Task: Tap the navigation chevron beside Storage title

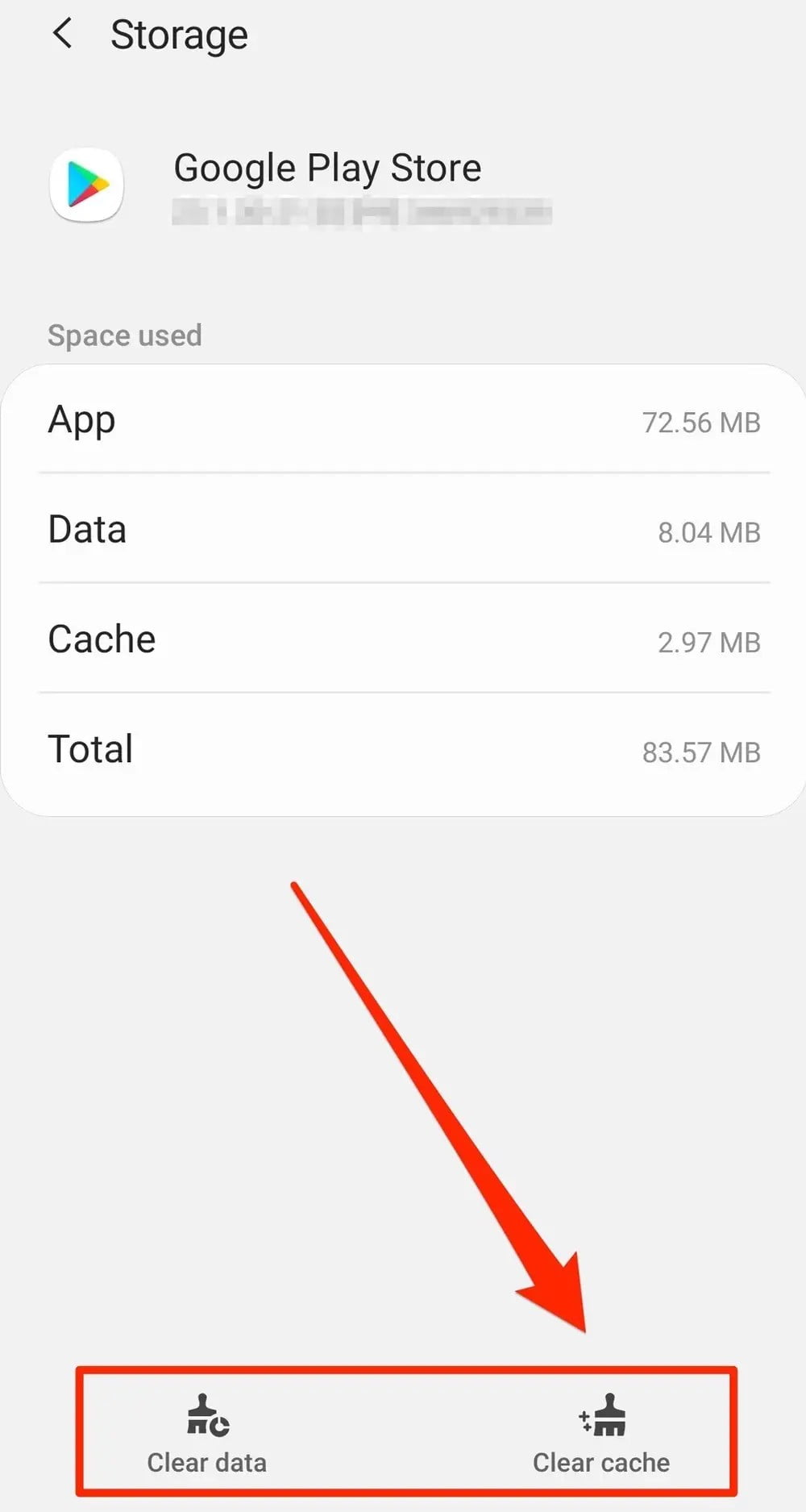Action: tap(62, 34)
